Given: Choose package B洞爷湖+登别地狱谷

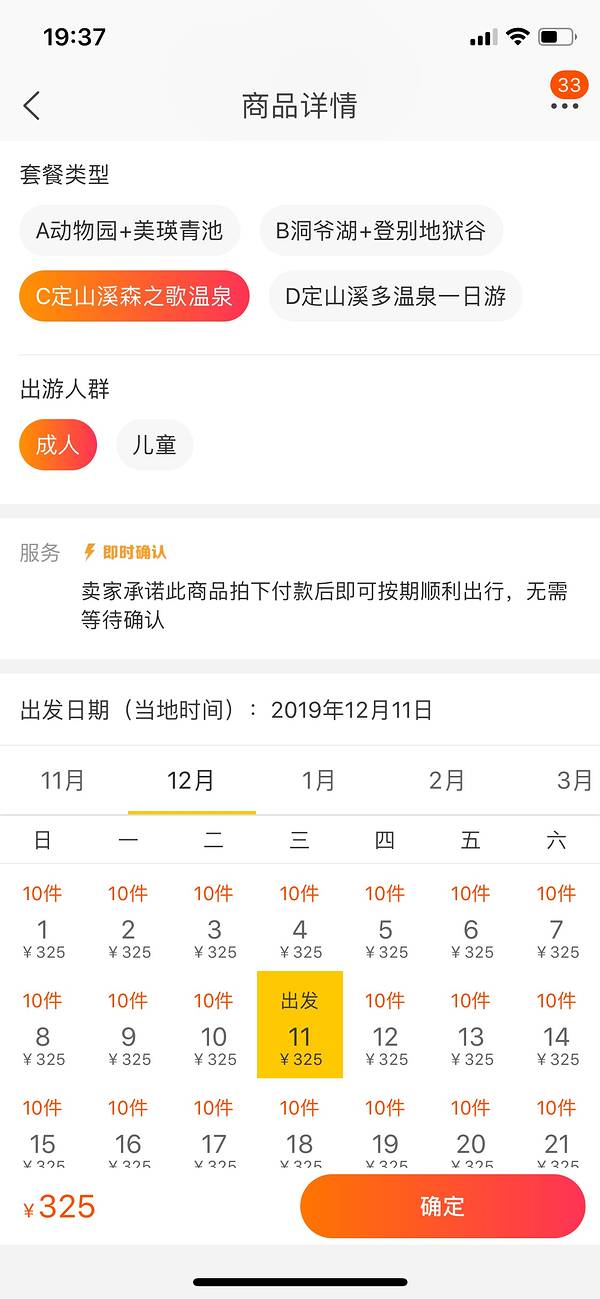Looking at the screenshot, I should pos(380,231).
